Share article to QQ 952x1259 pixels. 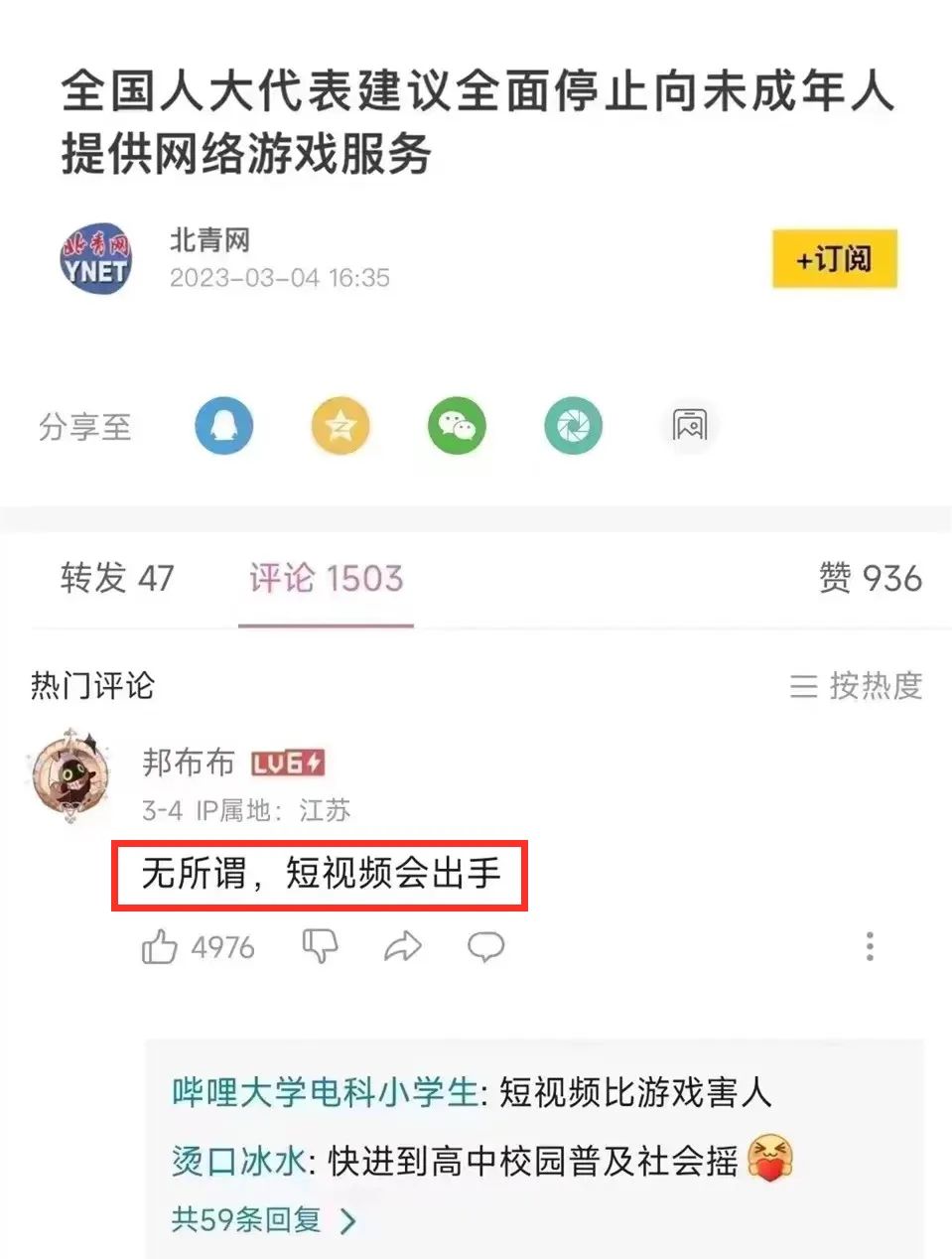click(x=223, y=426)
